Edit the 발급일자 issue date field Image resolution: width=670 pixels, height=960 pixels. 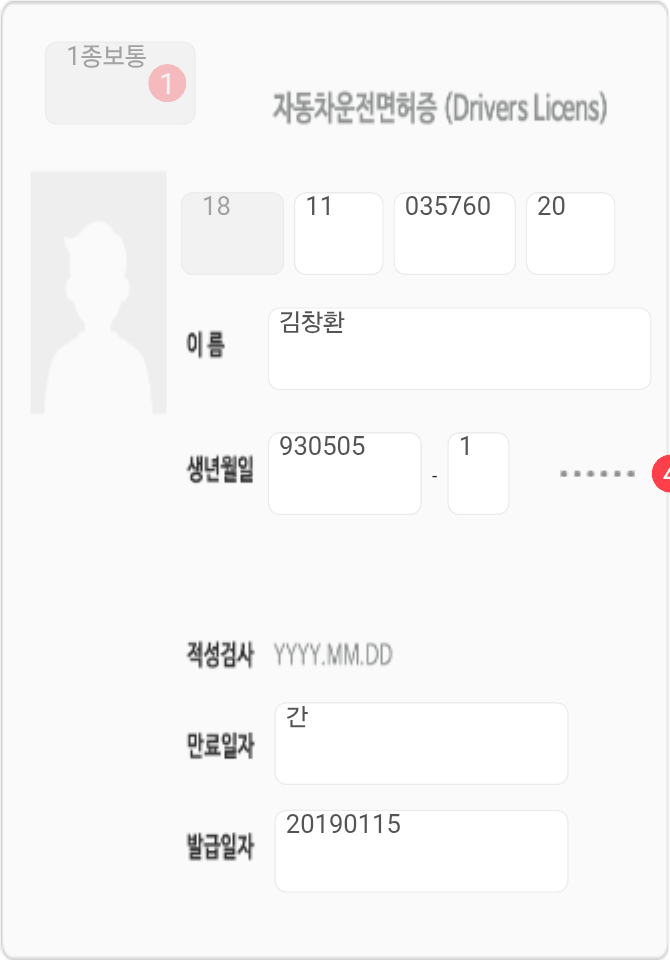click(421, 850)
